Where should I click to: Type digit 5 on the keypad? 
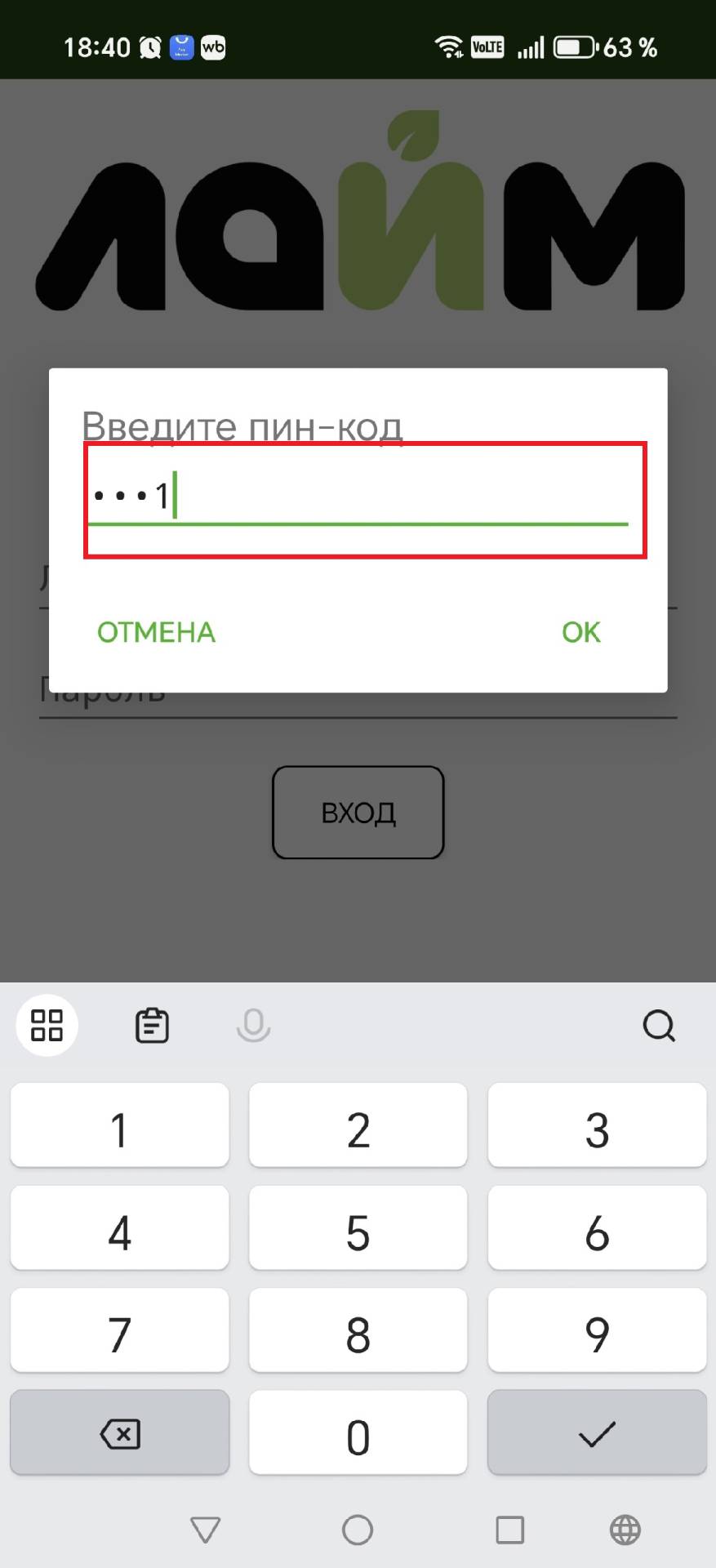tap(358, 1232)
